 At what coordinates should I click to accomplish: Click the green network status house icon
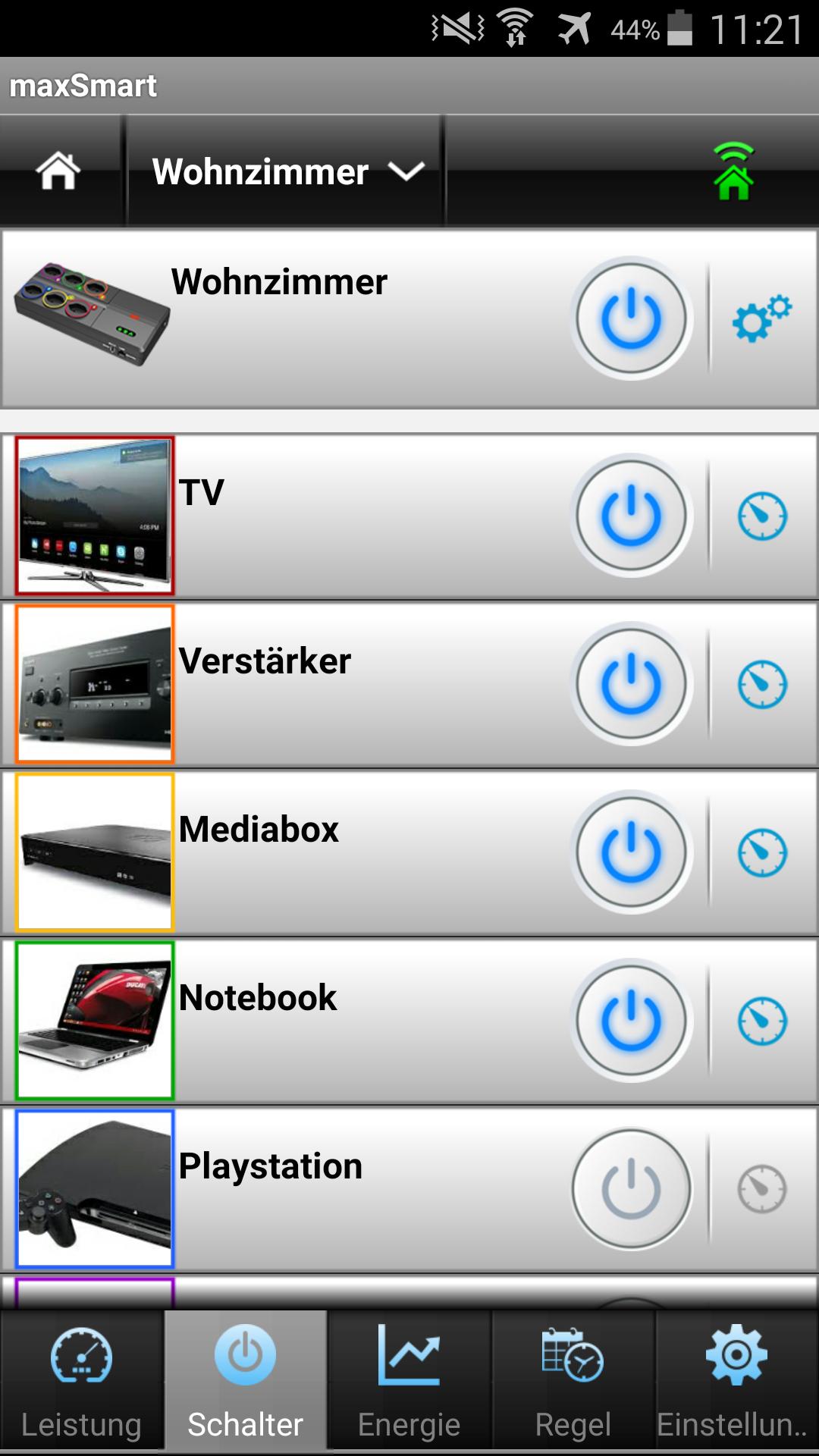[734, 171]
